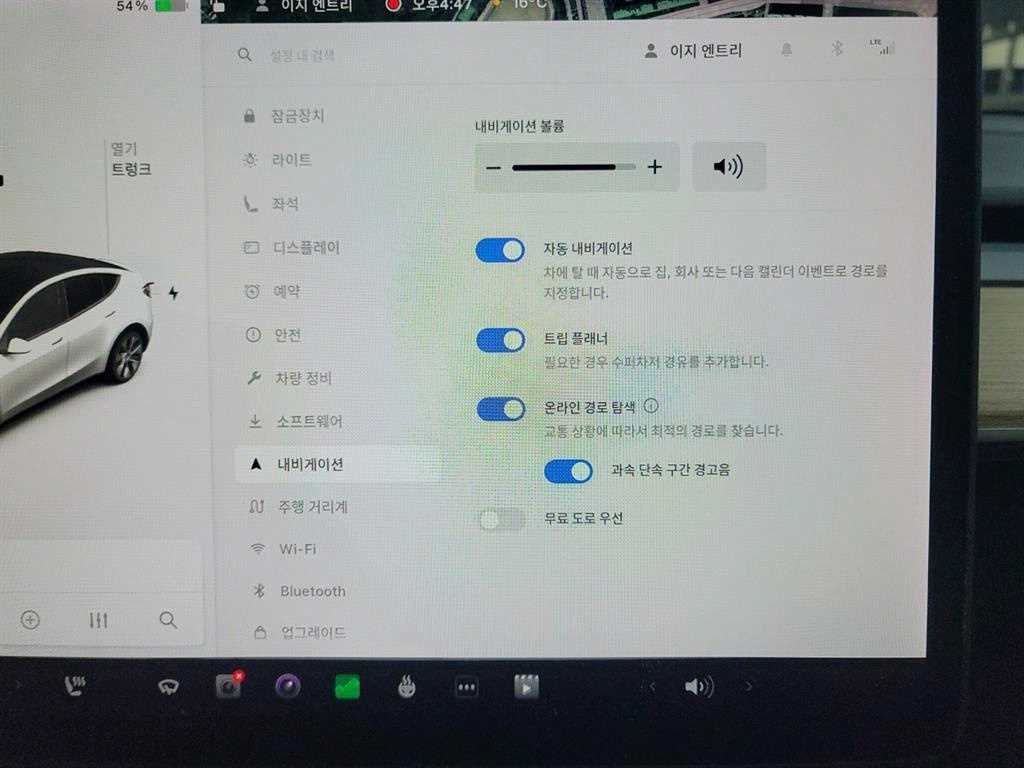Viewport: 1024px width, 768px height.
Task: Open Wi-Fi settings
Action: (297, 549)
